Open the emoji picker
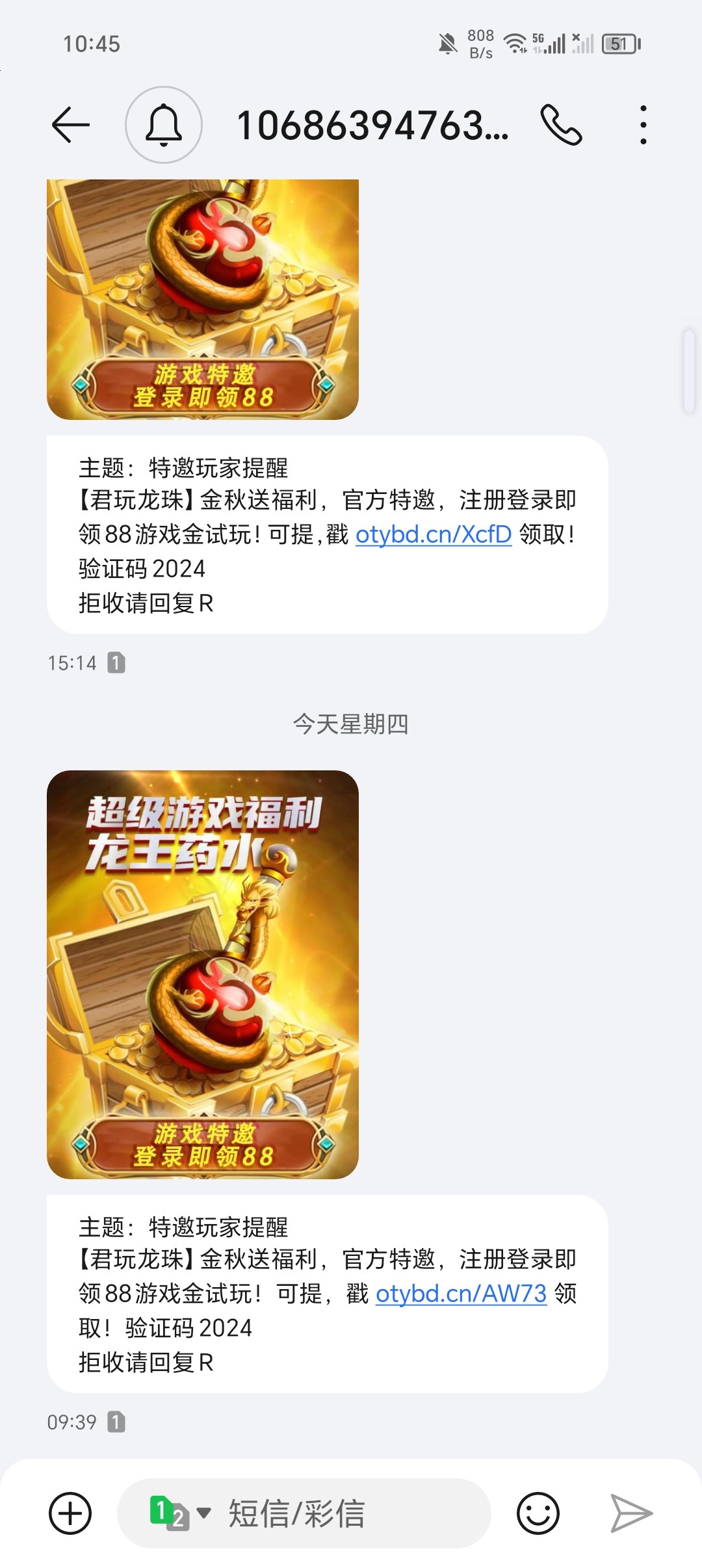This screenshot has width=702, height=1568. click(x=538, y=1513)
